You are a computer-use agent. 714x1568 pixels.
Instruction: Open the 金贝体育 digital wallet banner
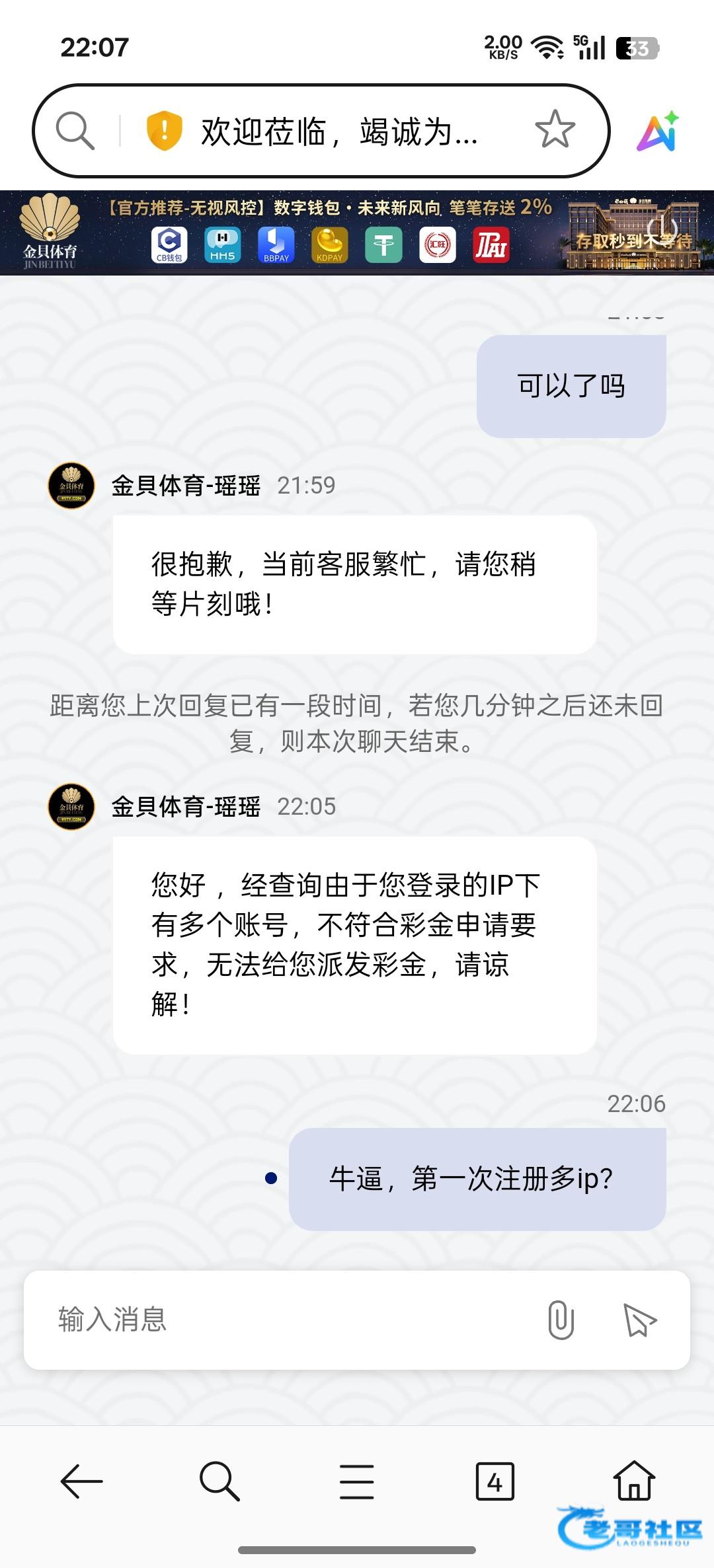(x=357, y=233)
